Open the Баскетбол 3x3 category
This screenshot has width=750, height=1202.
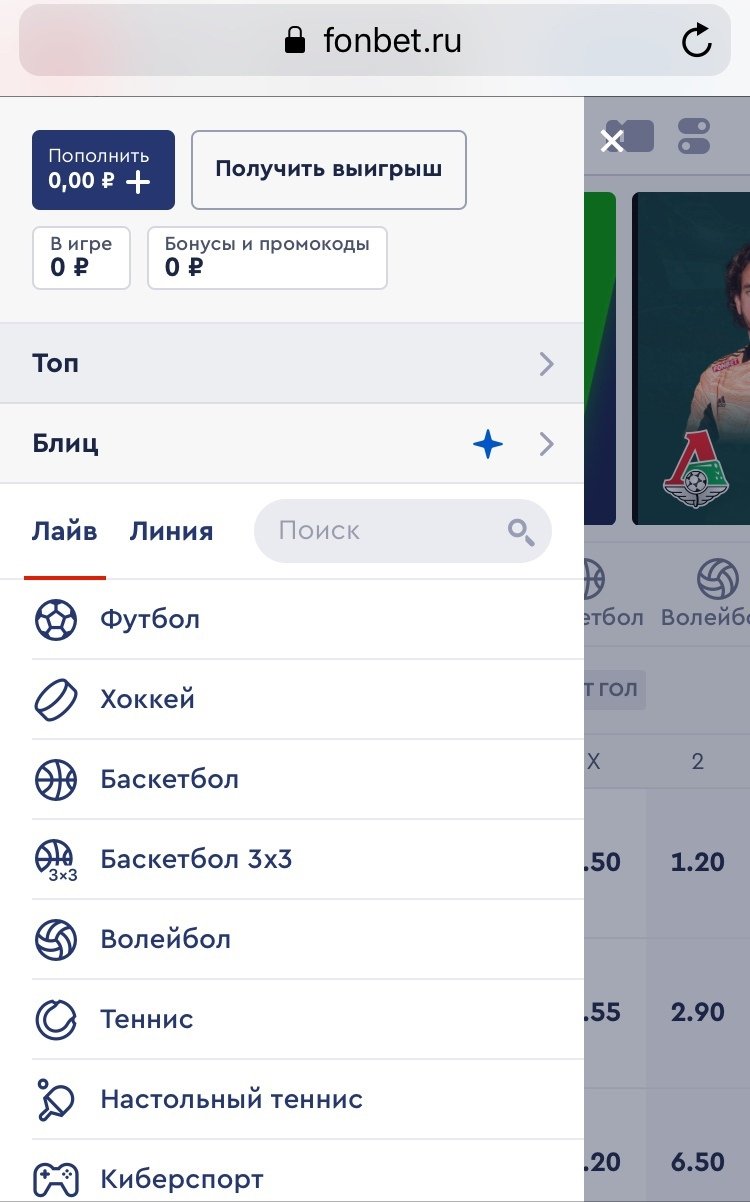coord(196,859)
